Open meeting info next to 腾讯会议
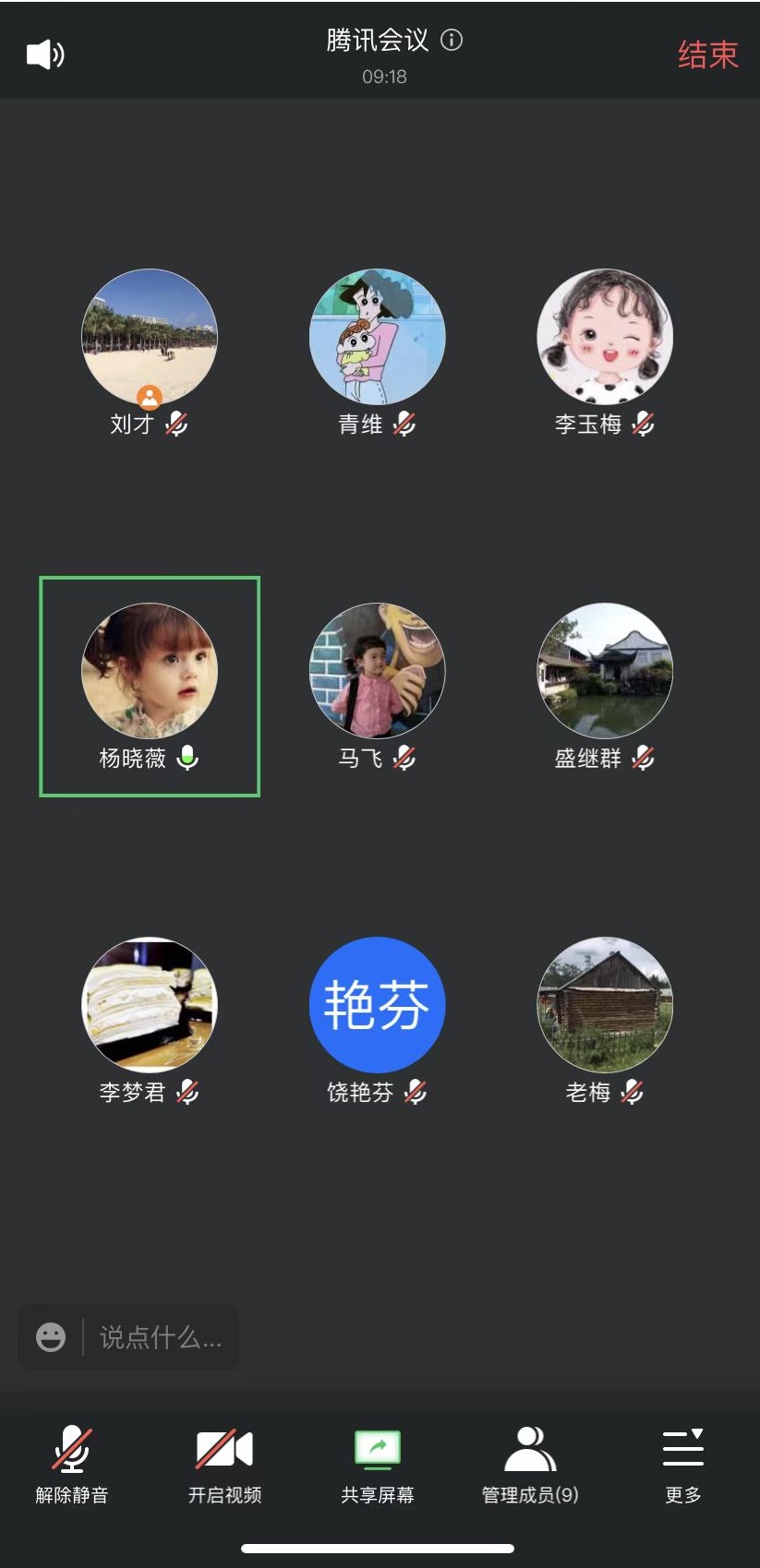 [x=452, y=40]
